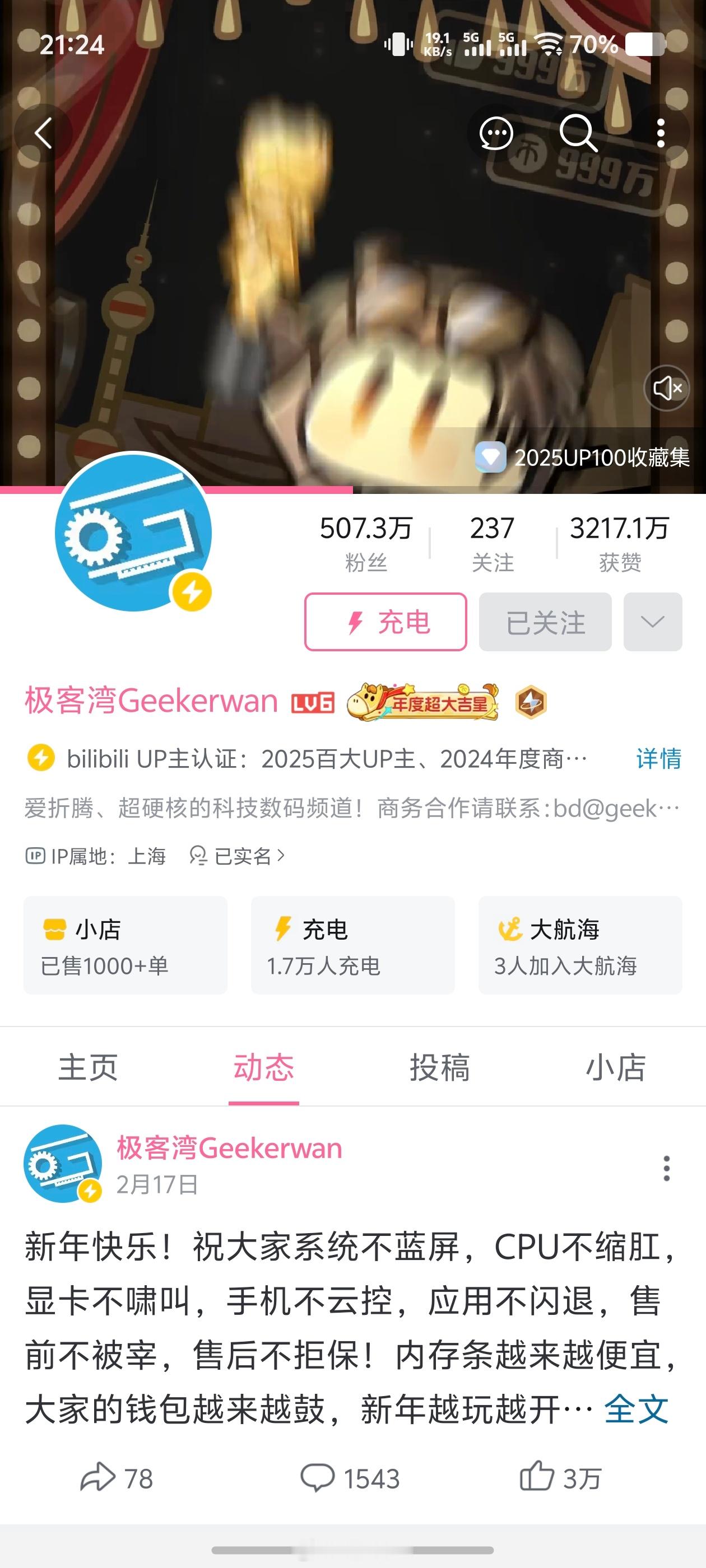Switch to the 投稿 tab
This screenshot has width=706, height=1568.
pos(440,1067)
